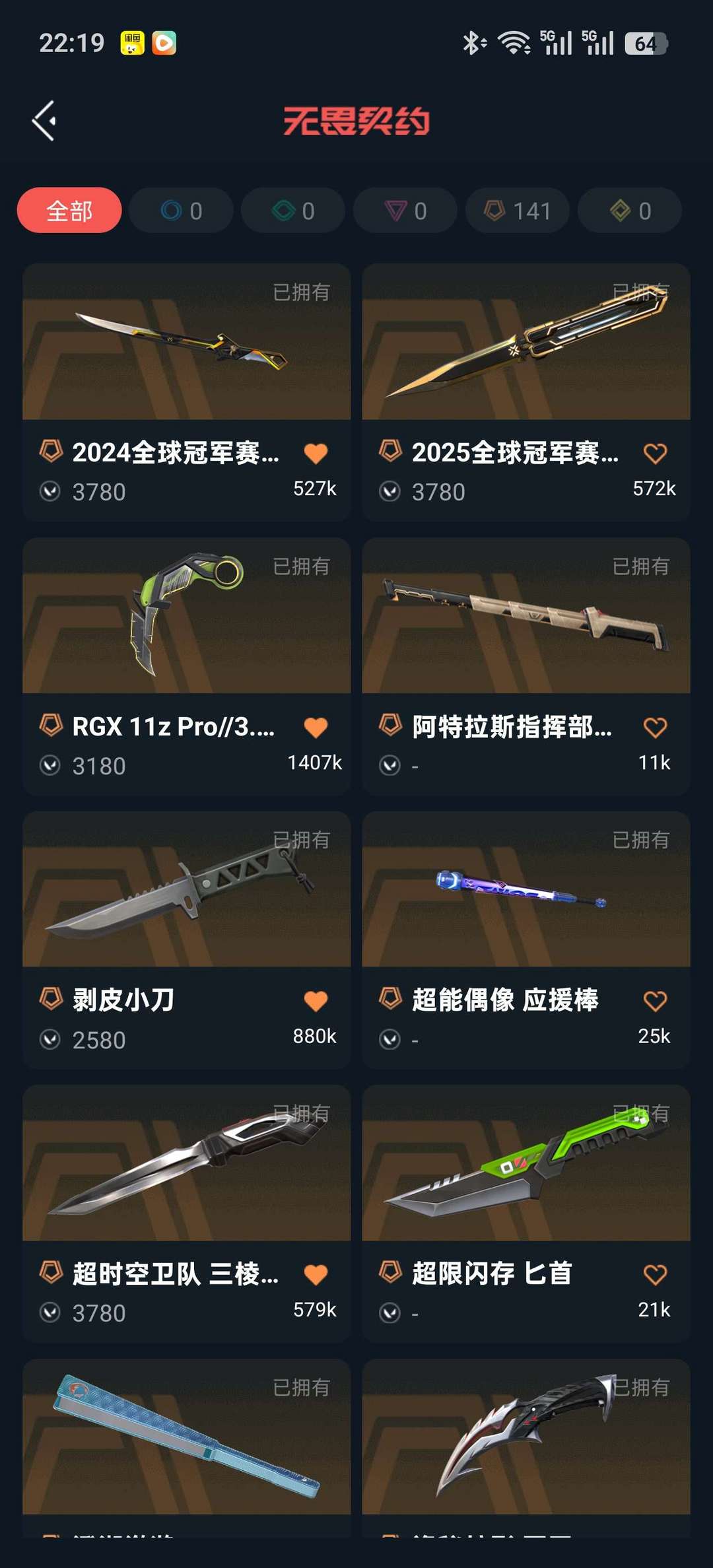The height and width of the screenshot is (1568, 713).
Task: Tap the back arrow at top left
Action: pyautogui.click(x=44, y=120)
